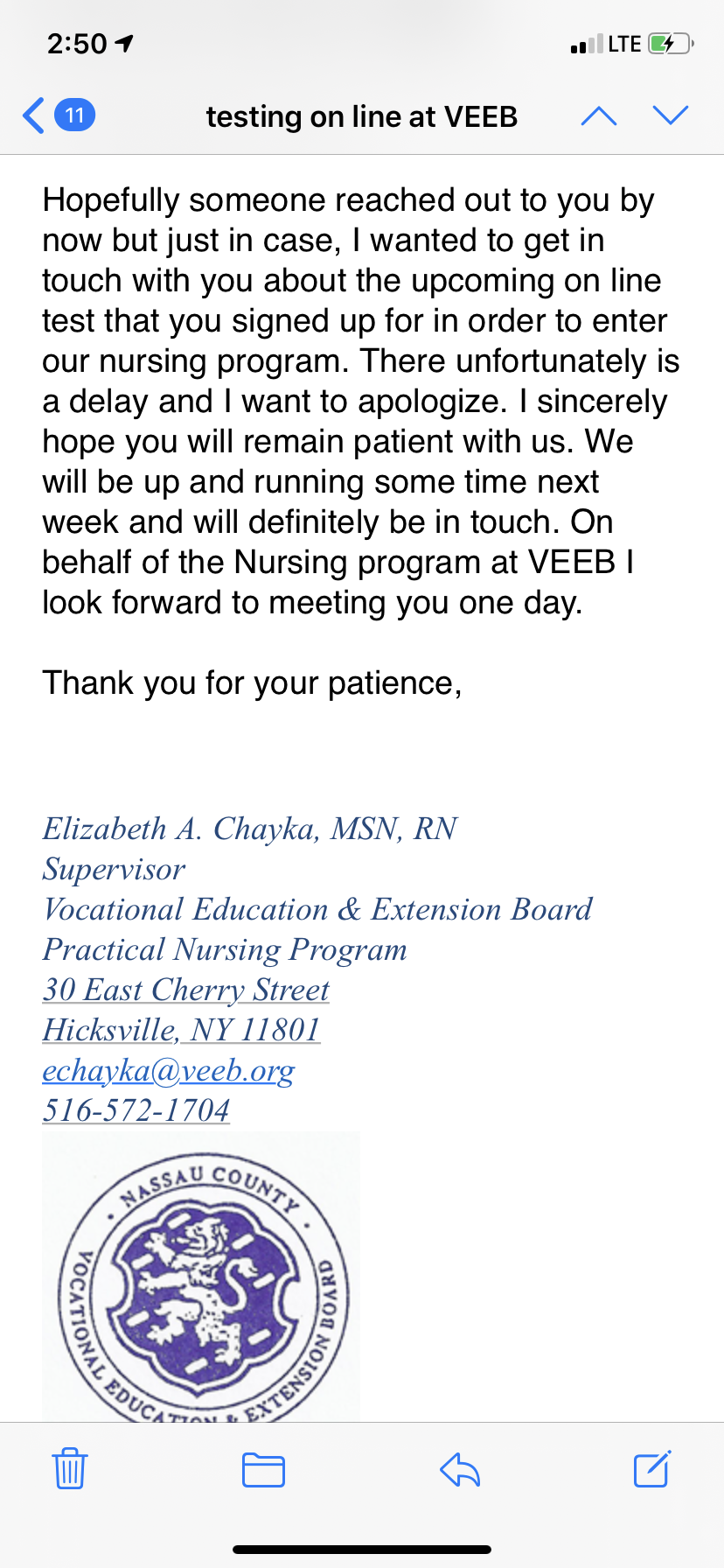Tap the Hicksville, NY 11801 address link
This screenshot has height=1568, width=724.
click(x=181, y=1030)
